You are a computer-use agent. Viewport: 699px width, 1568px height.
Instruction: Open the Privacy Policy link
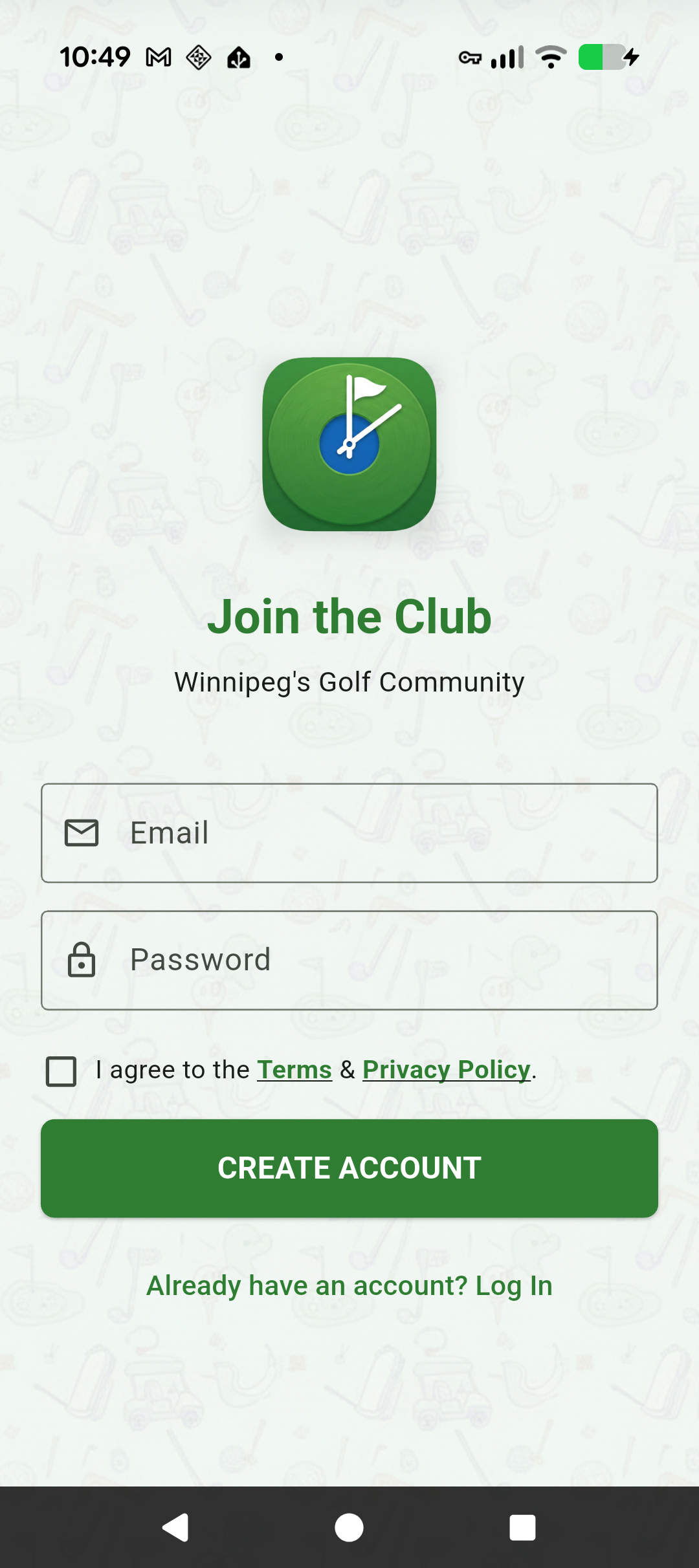[446, 1070]
